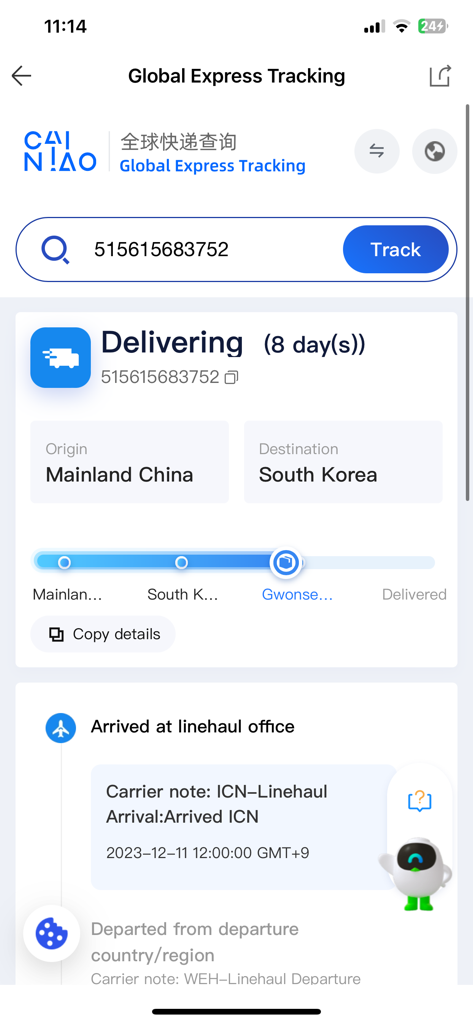The image size is (473, 1024).
Task: Copy the tracking number 515615683752
Action: (x=232, y=377)
